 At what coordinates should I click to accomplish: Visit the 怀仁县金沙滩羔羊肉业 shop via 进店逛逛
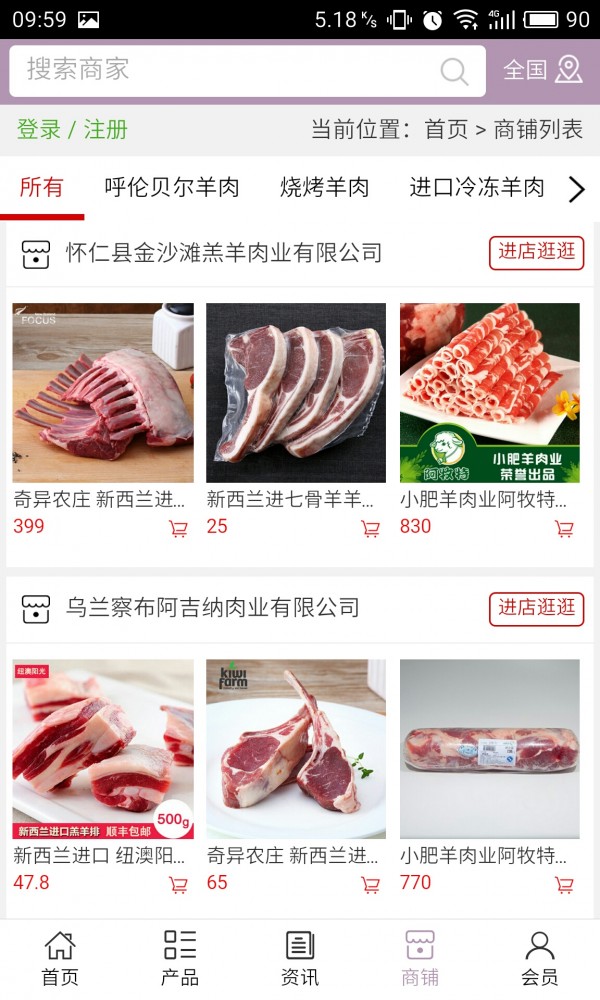point(536,252)
